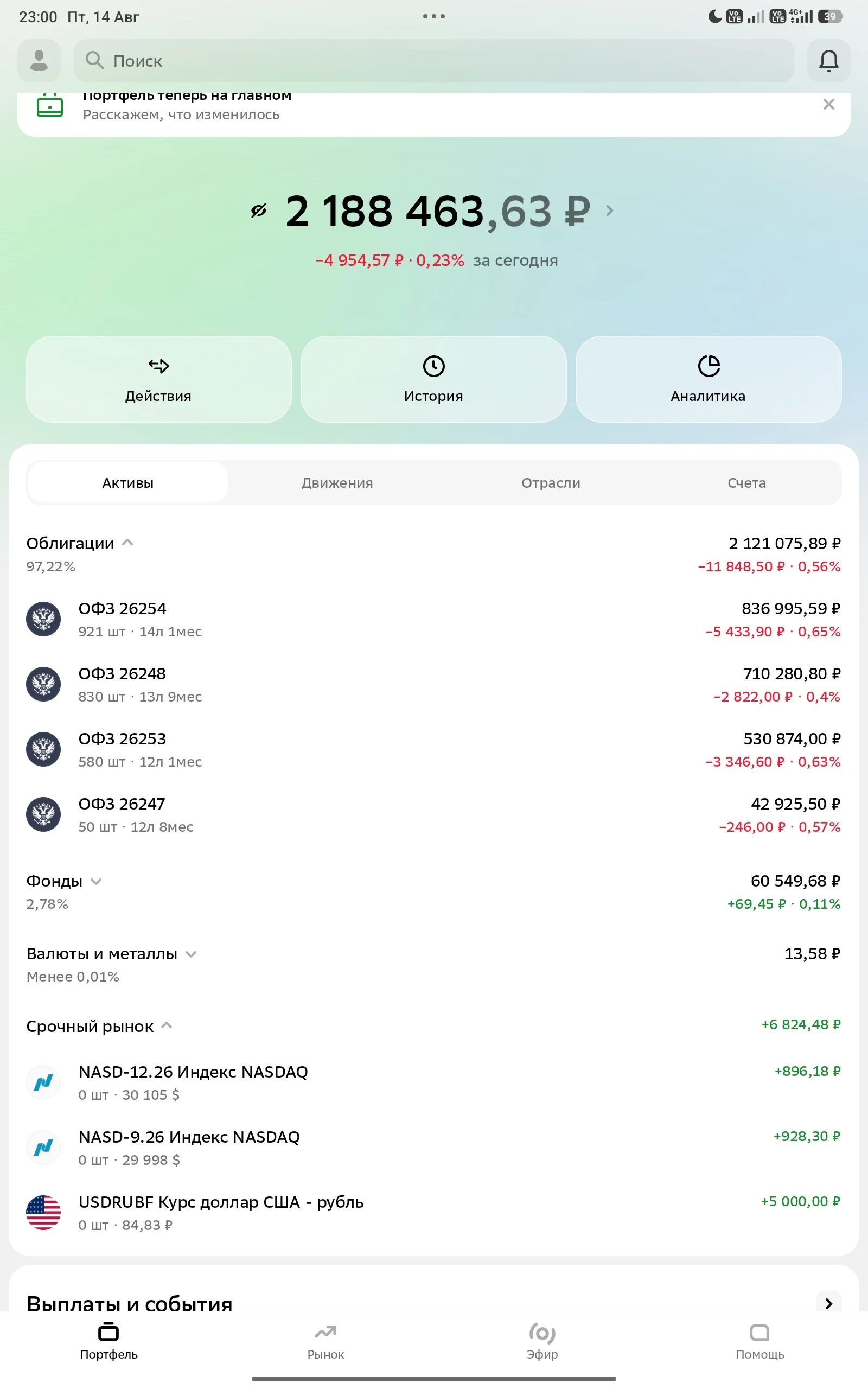Open Аналитика

click(709, 379)
